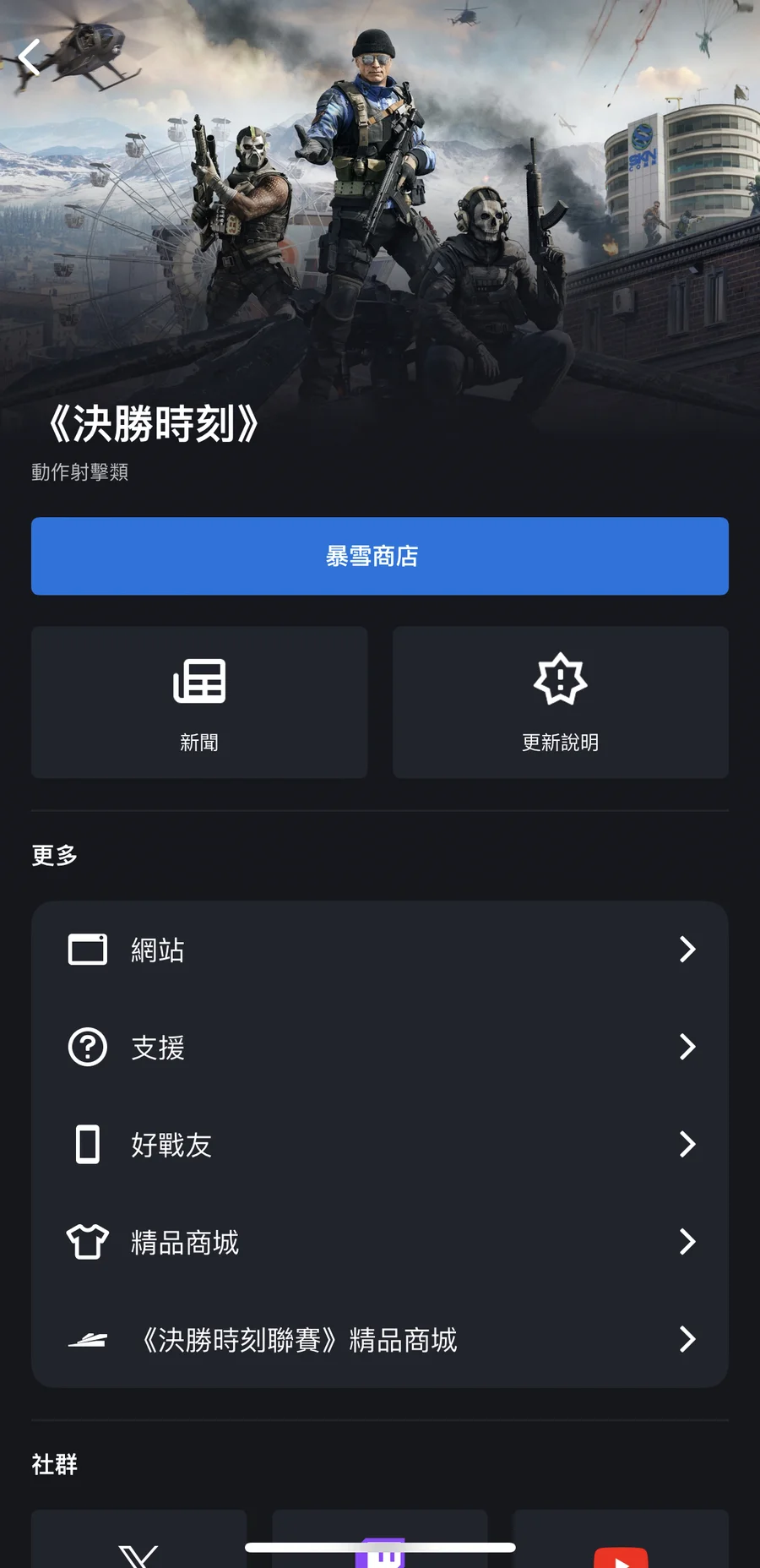Click the back arrow at top left
Viewport: 760px width, 1568px height.
(28, 57)
